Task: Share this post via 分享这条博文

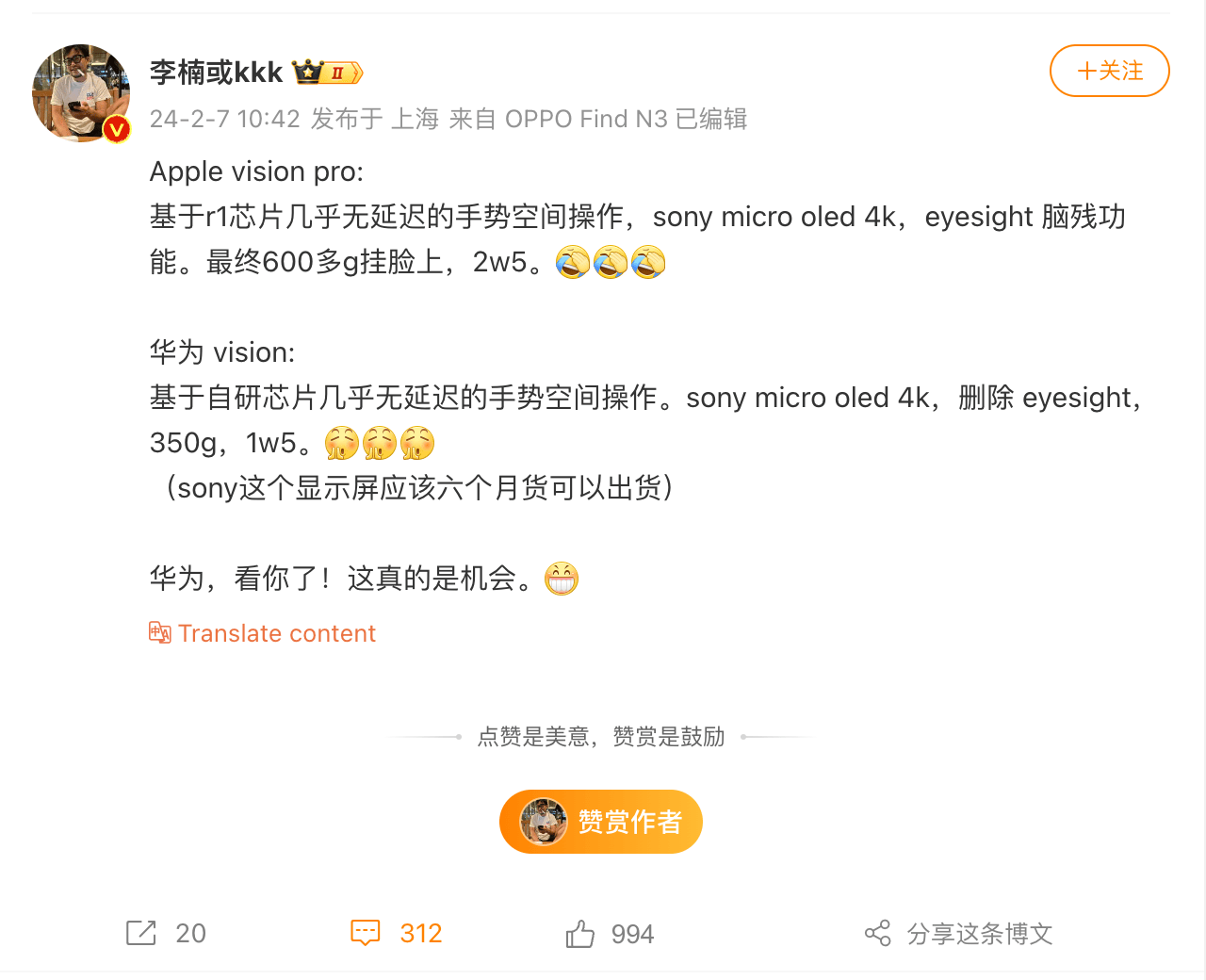Action: click(958, 934)
